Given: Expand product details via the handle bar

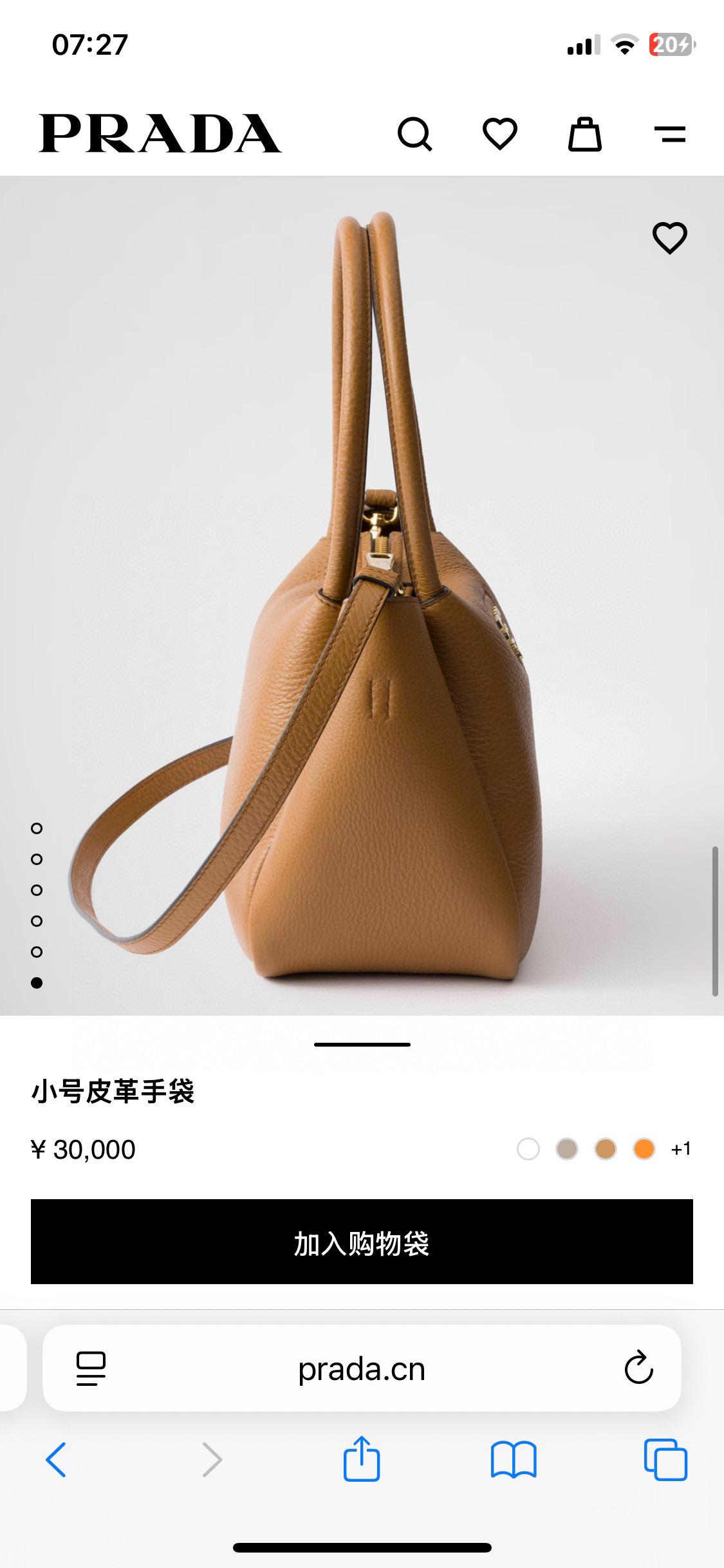Looking at the screenshot, I should coord(362,1044).
